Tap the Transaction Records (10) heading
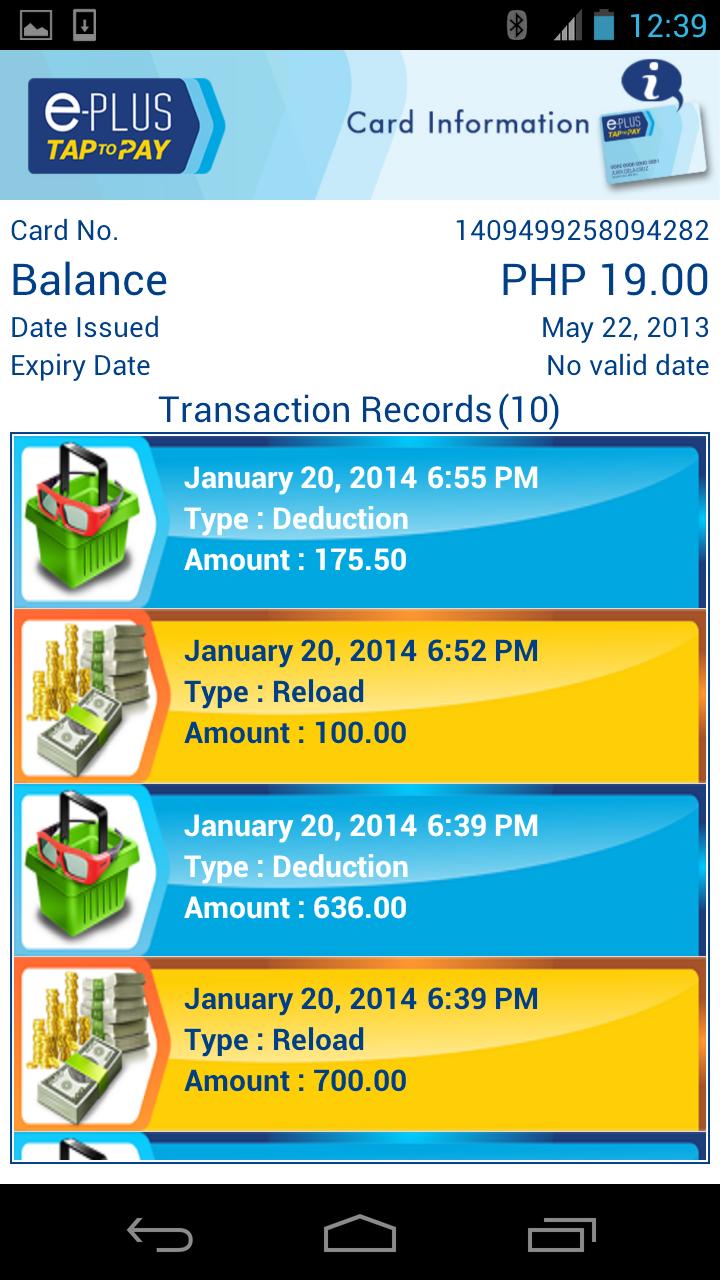This screenshot has height=1280, width=720. click(x=360, y=410)
